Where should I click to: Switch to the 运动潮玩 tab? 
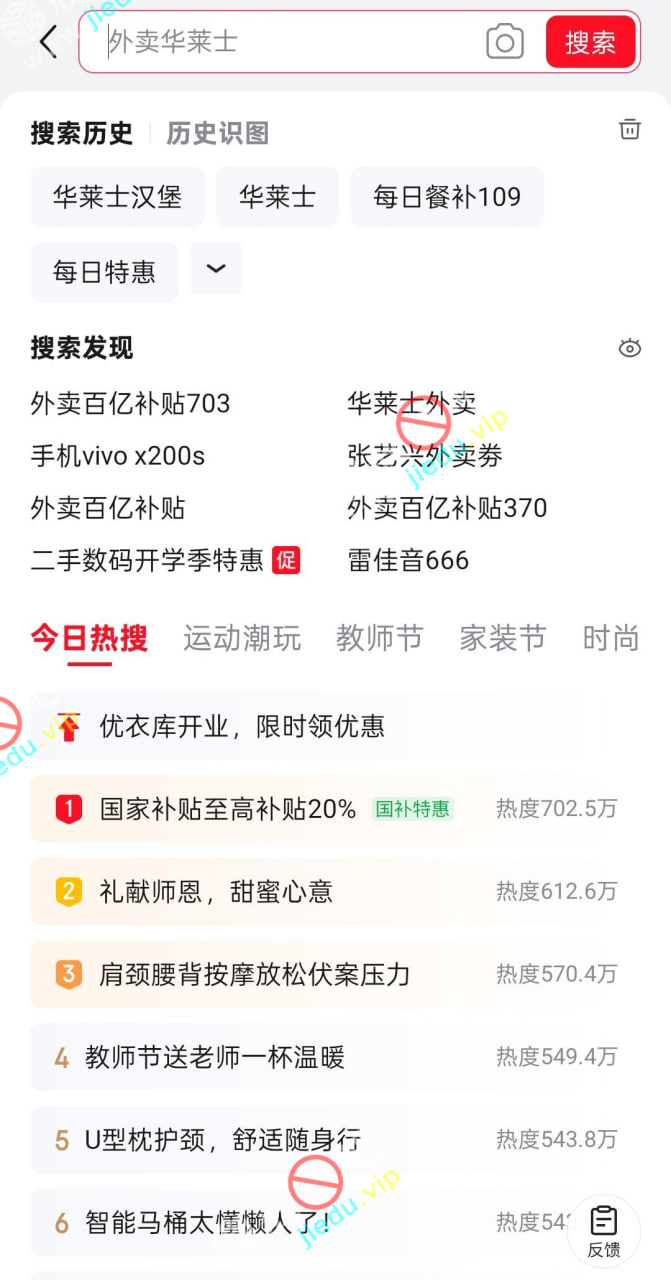coord(242,638)
